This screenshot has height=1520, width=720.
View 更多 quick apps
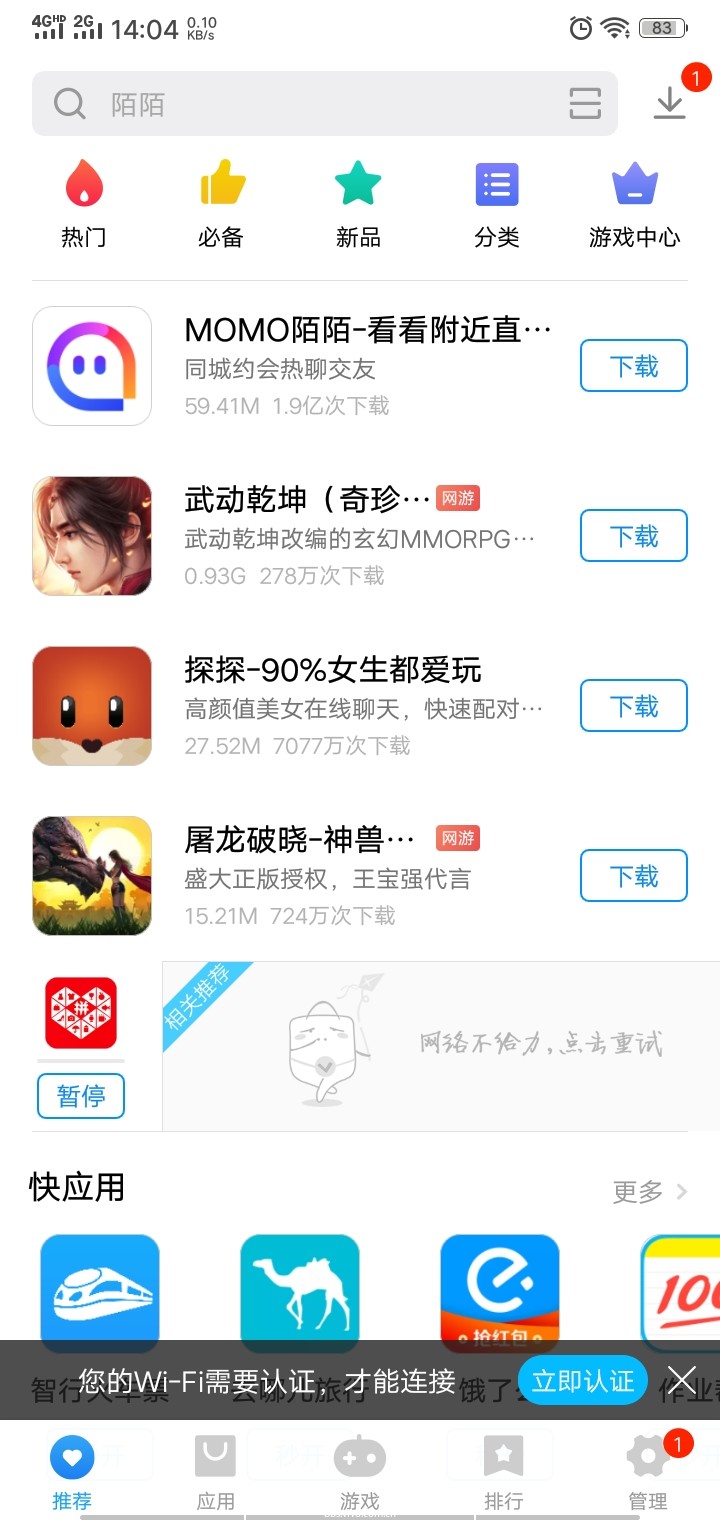650,1191
